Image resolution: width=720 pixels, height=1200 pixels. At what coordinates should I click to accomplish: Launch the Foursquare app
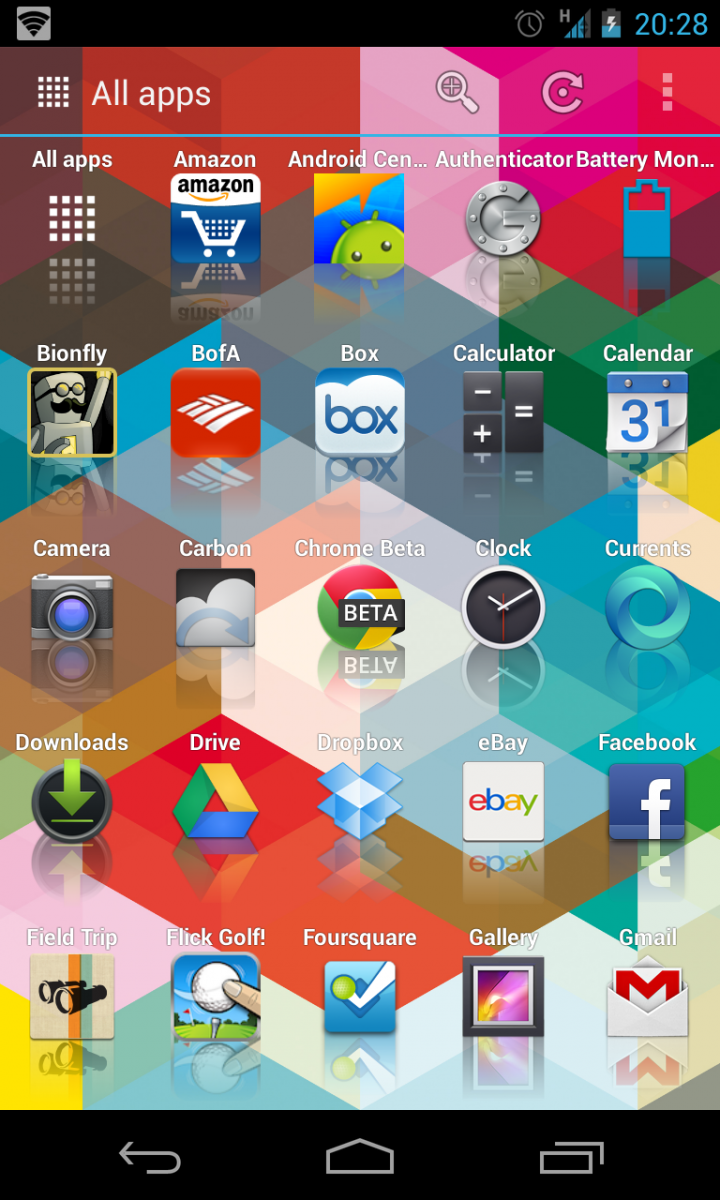(x=359, y=995)
